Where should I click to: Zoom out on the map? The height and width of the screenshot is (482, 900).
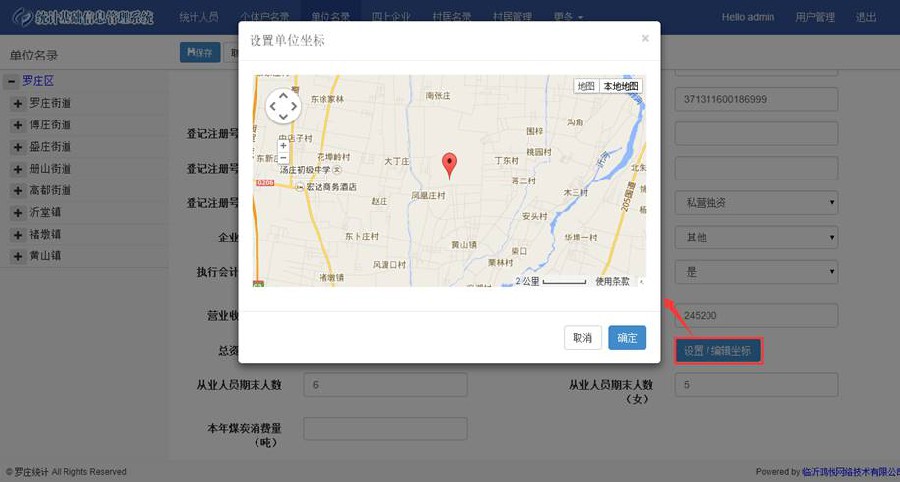pyautogui.click(x=283, y=158)
